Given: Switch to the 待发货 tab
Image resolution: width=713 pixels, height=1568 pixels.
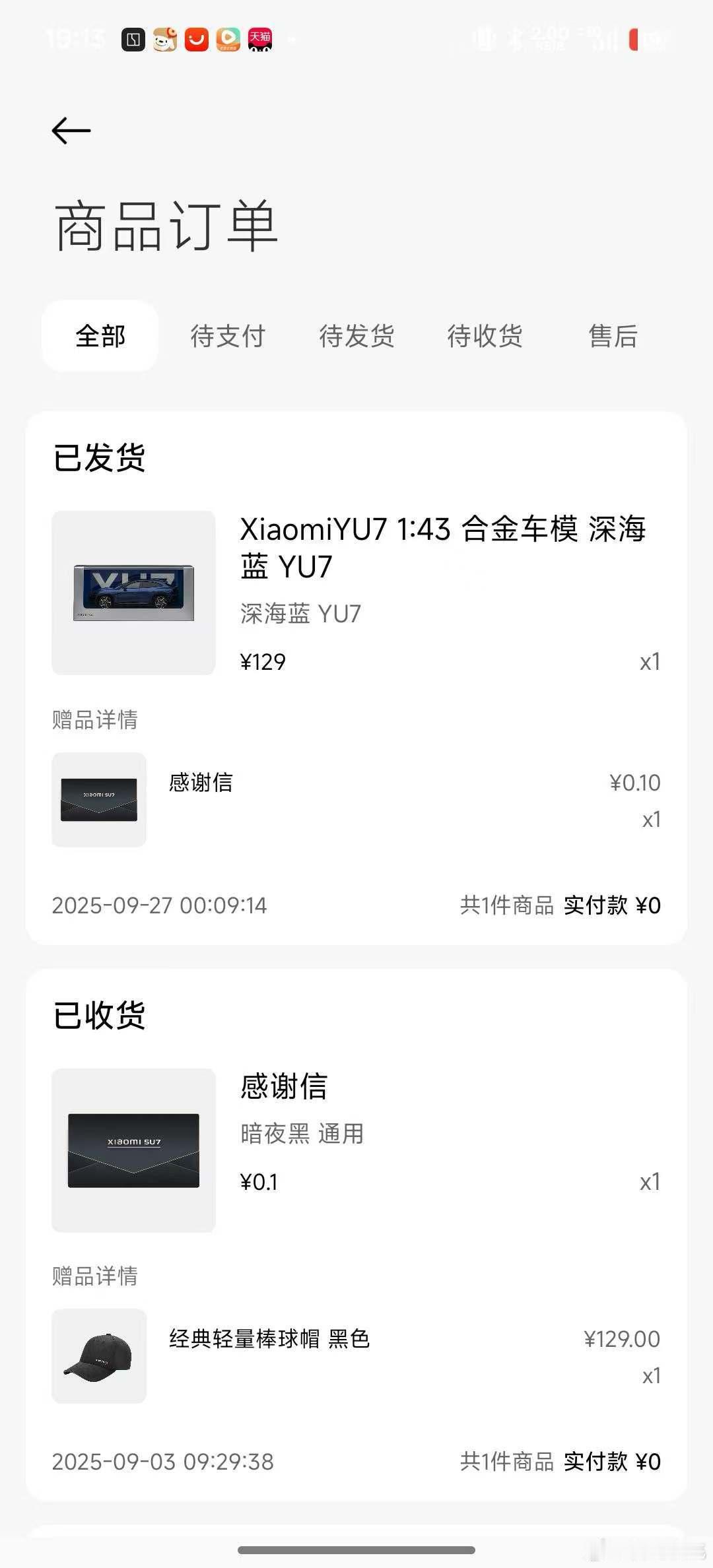Looking at the screenshot, I should [x=356, y=336].
